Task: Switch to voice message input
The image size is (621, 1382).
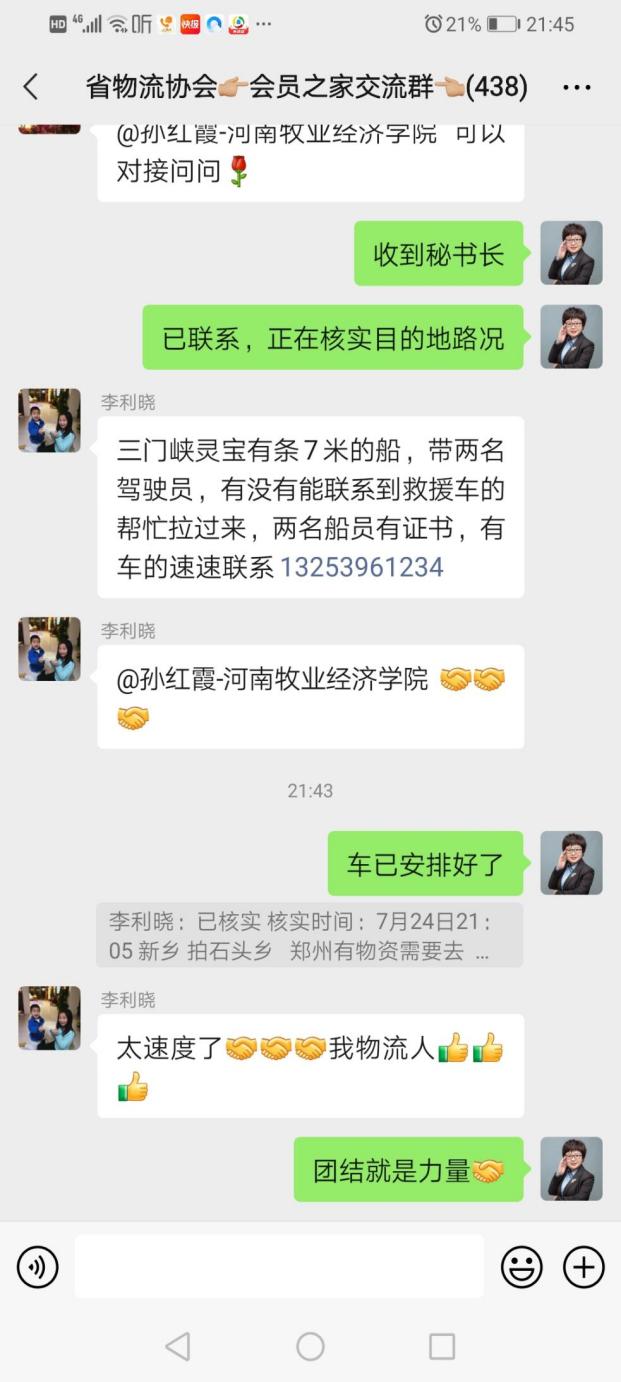Action: 38,1268
